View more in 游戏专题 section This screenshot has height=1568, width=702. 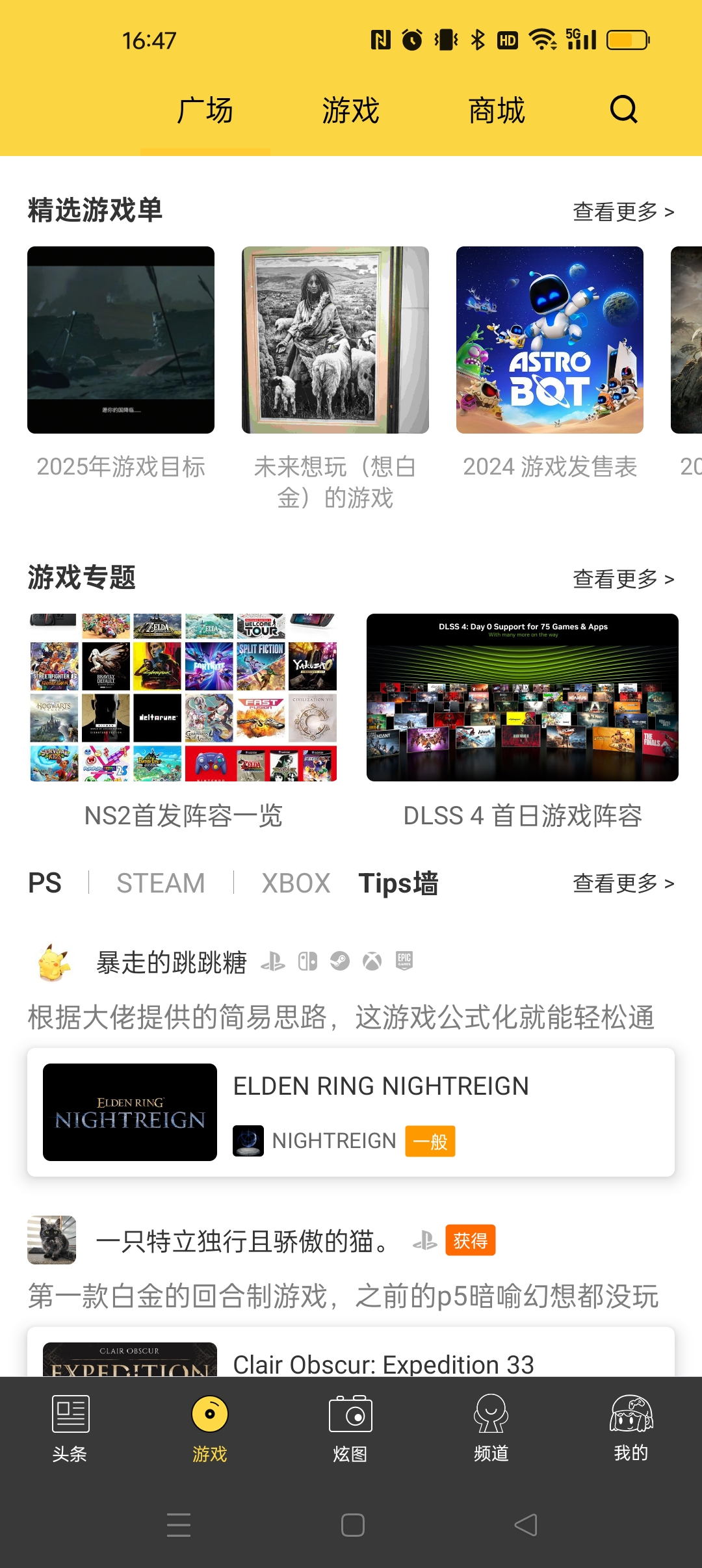click(623, 579)
